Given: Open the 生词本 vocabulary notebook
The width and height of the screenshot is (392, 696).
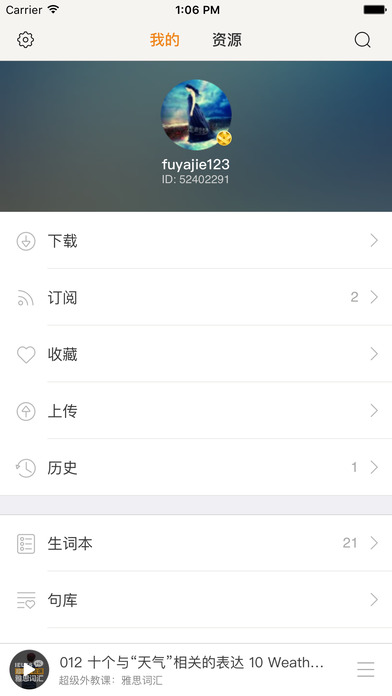Looking at the screenshot, I should [196, 543].
